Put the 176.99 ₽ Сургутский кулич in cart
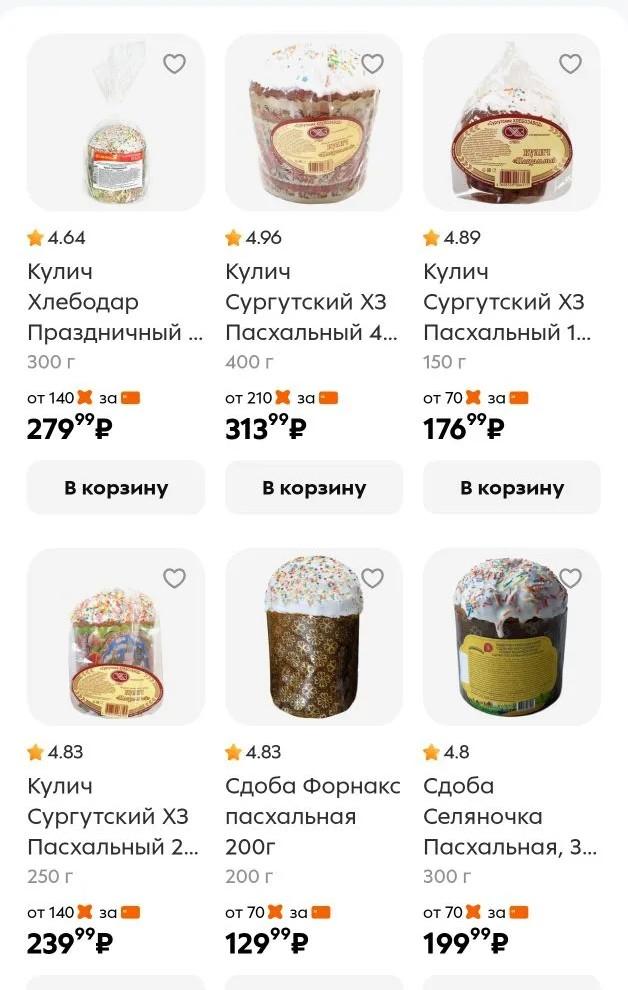 (512, 488)
